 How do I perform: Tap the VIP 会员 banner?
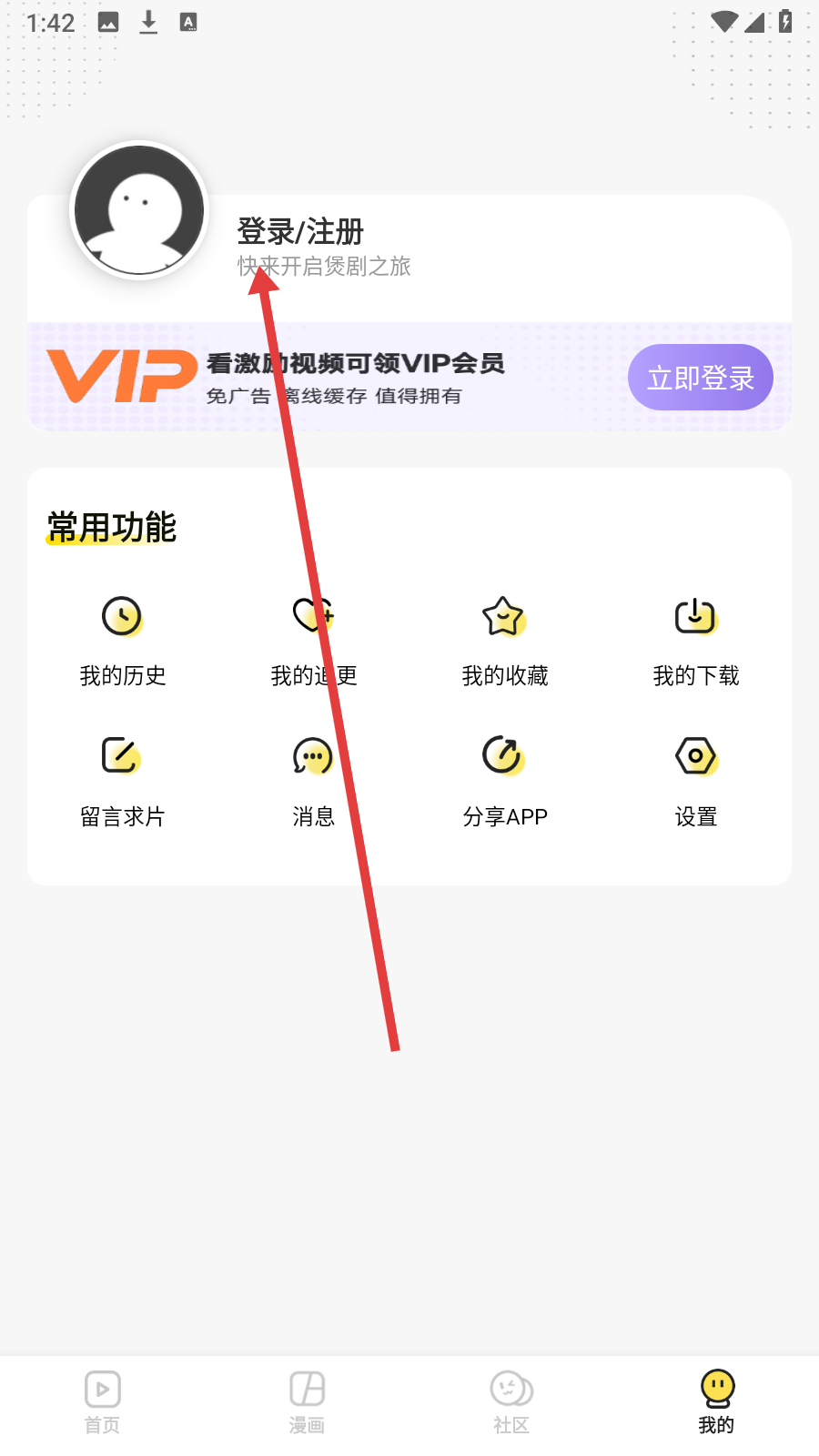pyautogui.click(x=355, y=378)
